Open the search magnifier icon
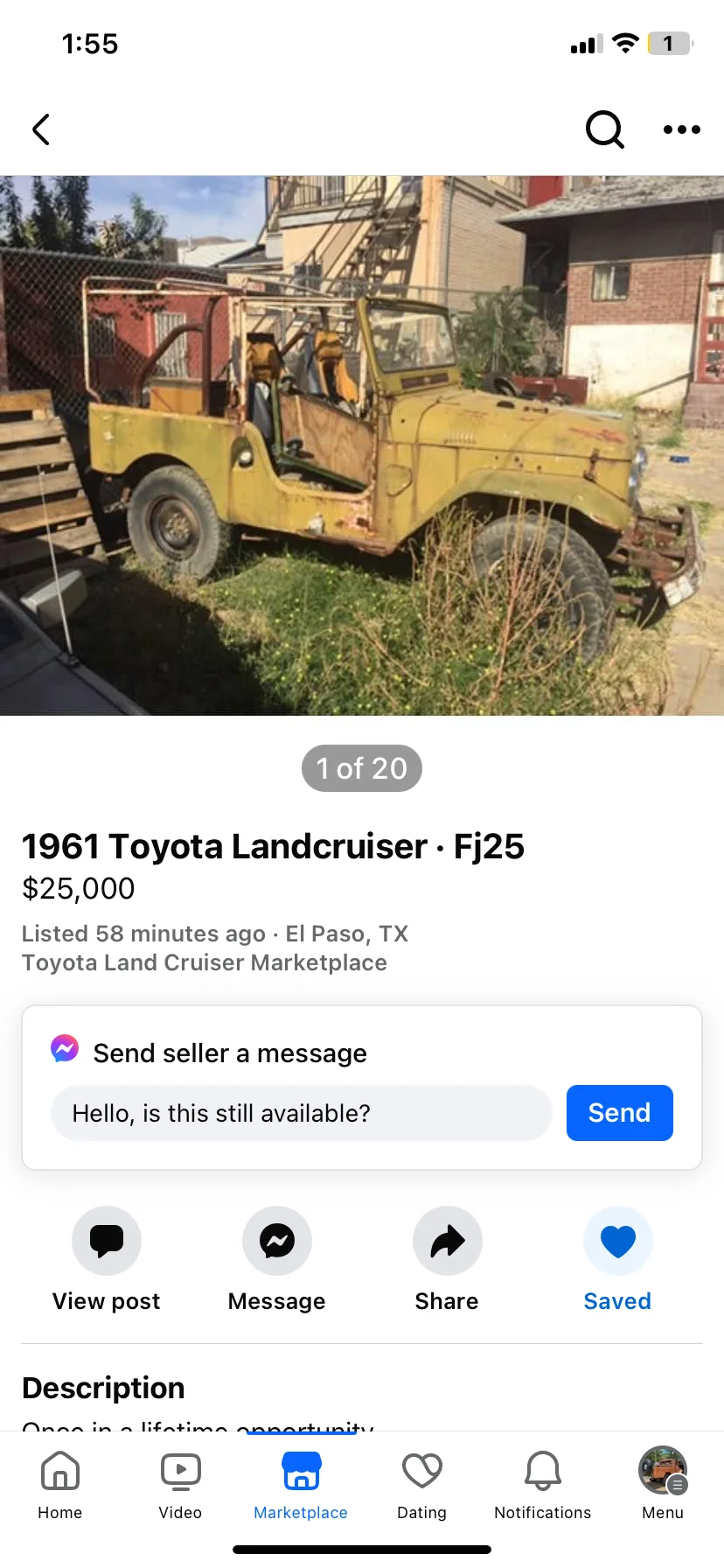Viewport: 724px width, 1568px height. click(604, 129)
